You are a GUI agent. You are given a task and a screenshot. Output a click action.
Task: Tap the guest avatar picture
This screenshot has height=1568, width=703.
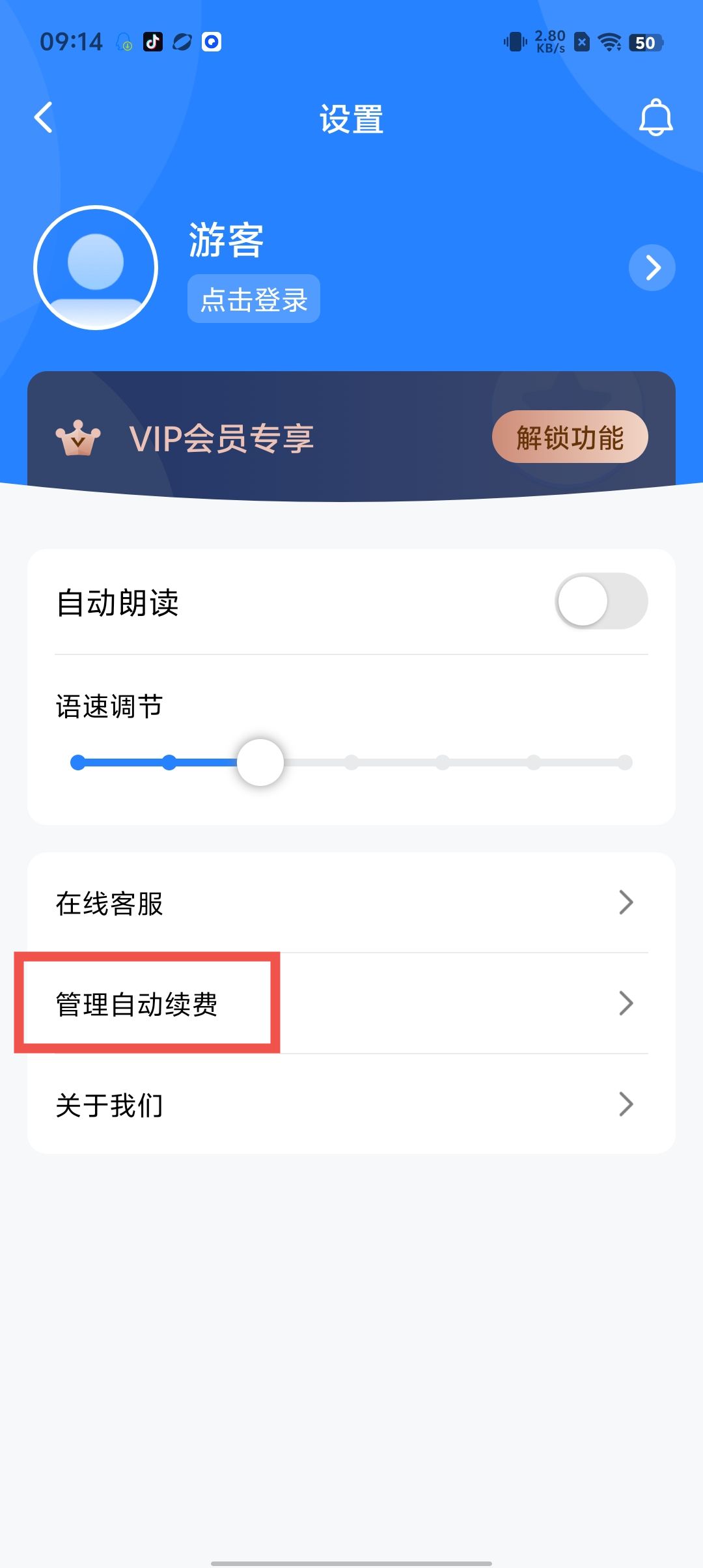[96, 268]
